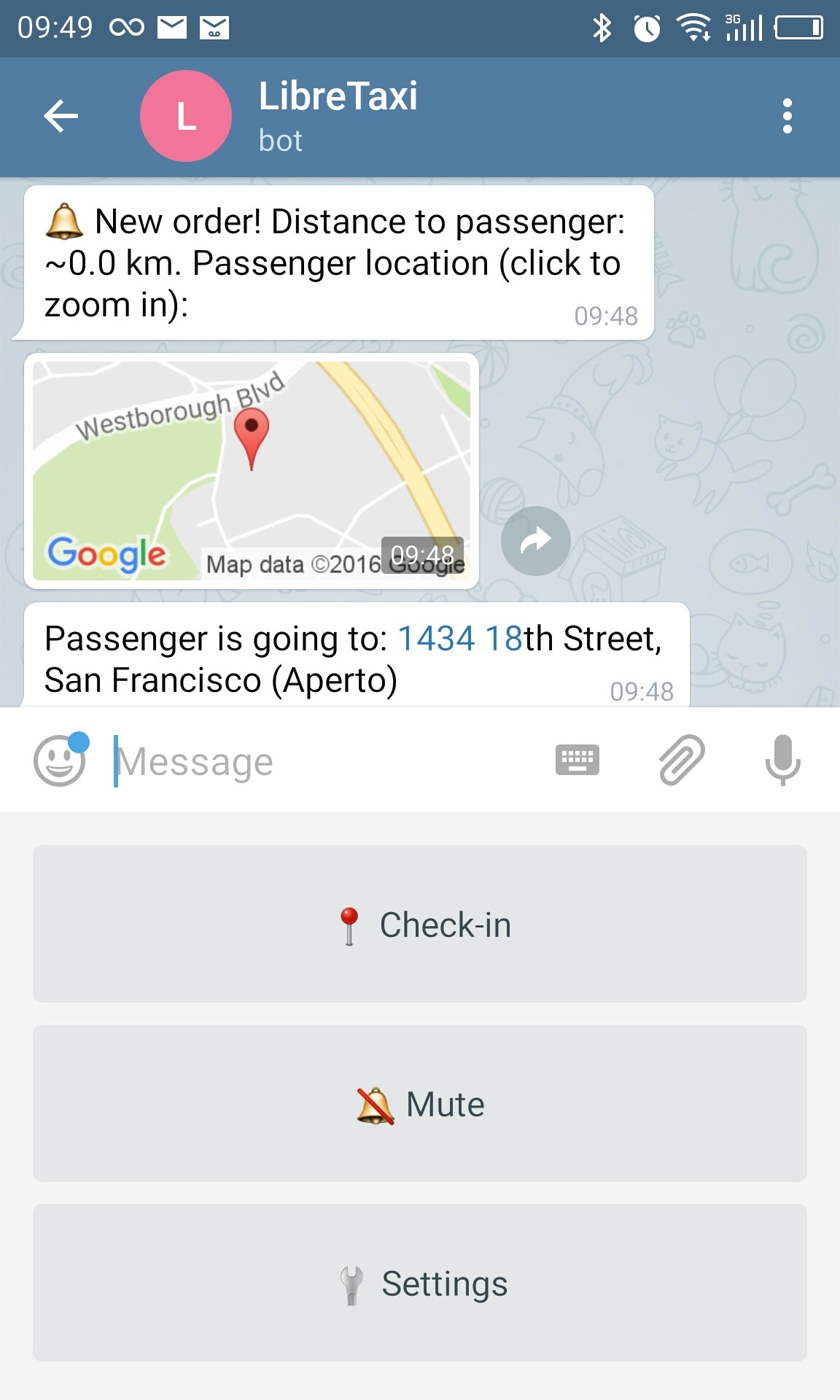Focus the Message text field
This screenshot has width=840, height=1400.
pyautogui.click(x=324, y=762)
